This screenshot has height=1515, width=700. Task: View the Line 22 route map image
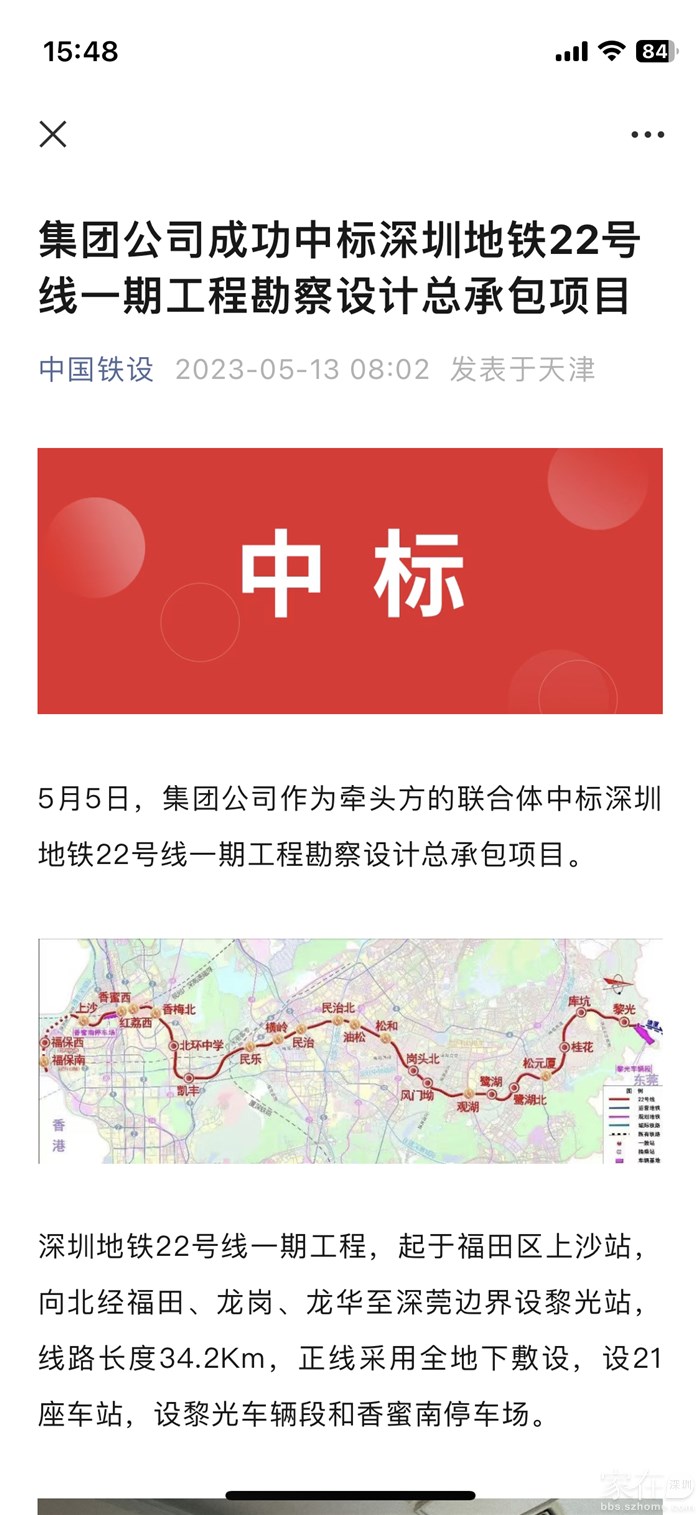pos(350,1050)
